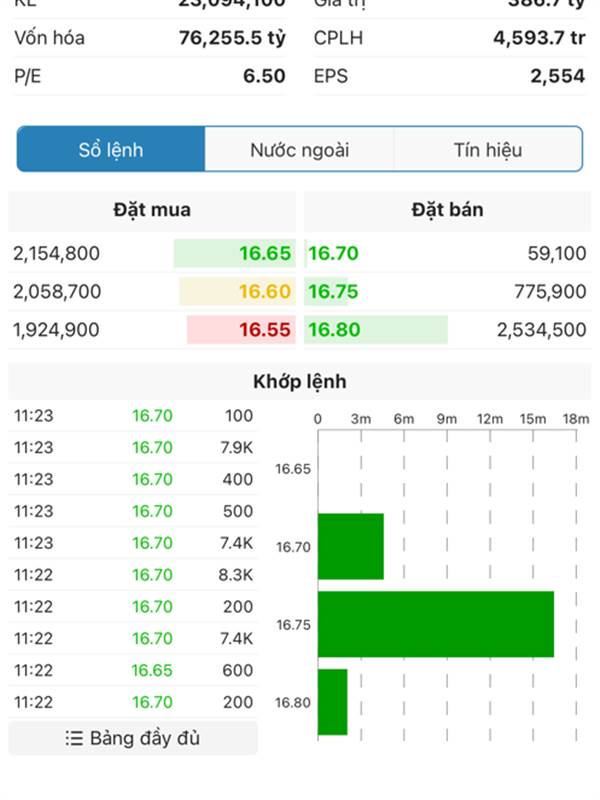Switch to the Sổ lệnh tab
This screenshot has width=600, height=800.
[111, 150]
